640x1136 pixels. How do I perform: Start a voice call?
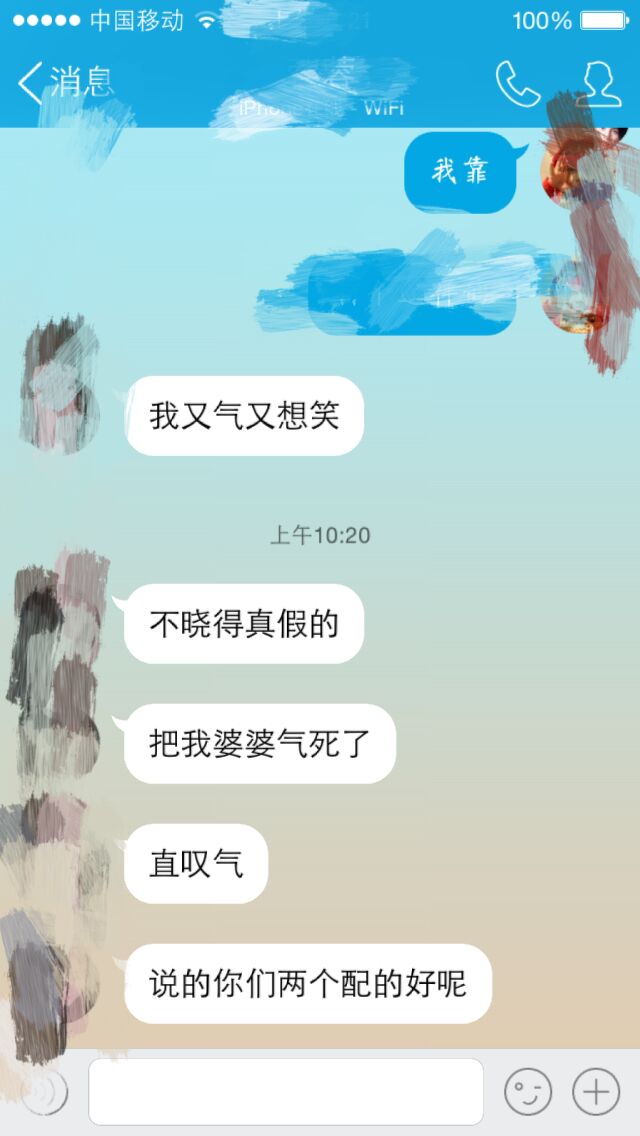tap(517, 84)
